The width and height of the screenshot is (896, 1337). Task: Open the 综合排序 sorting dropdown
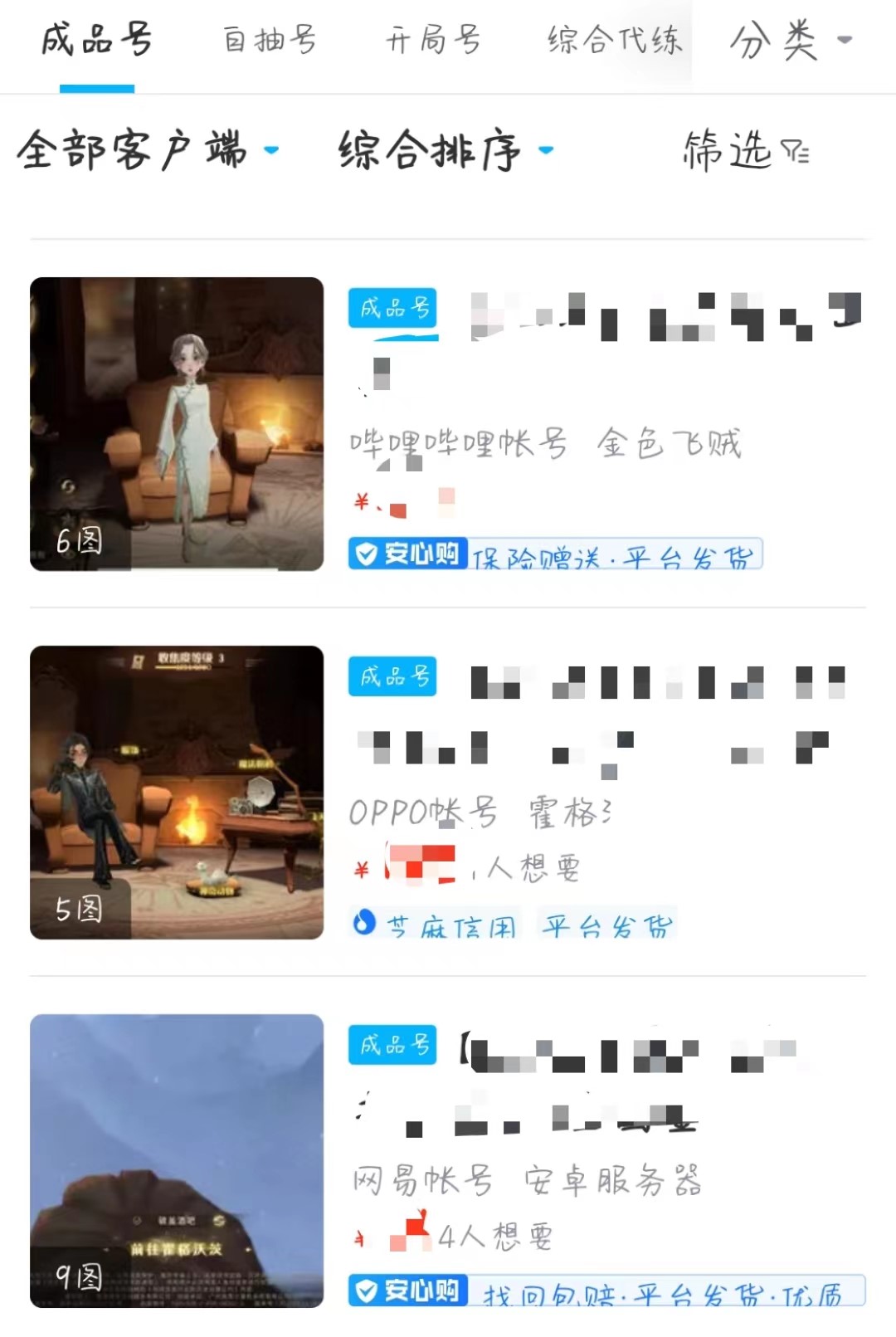click(x=445, y=151)
